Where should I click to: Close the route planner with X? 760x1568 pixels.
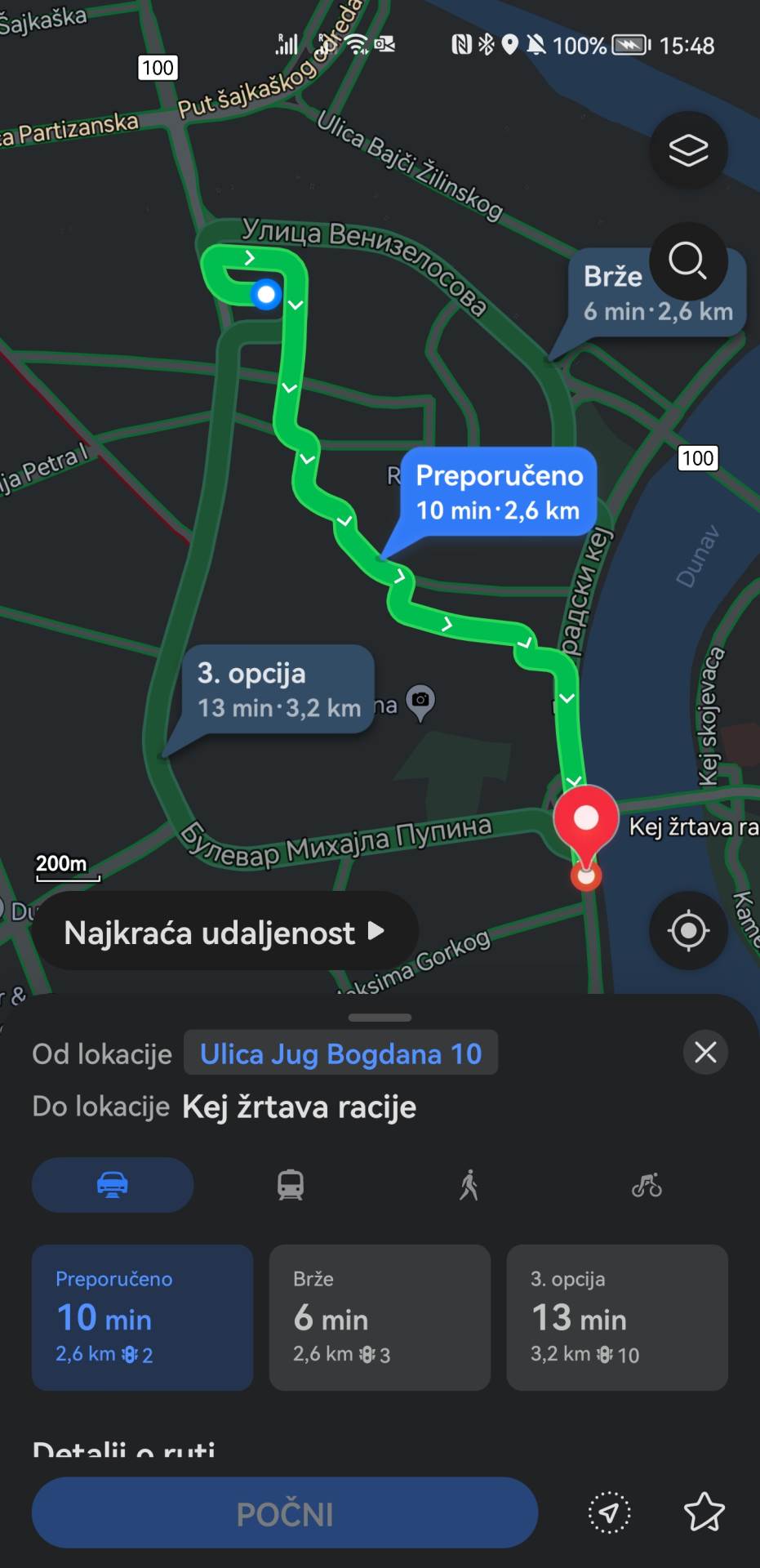pyautogui.click(x=705, y=1053)
